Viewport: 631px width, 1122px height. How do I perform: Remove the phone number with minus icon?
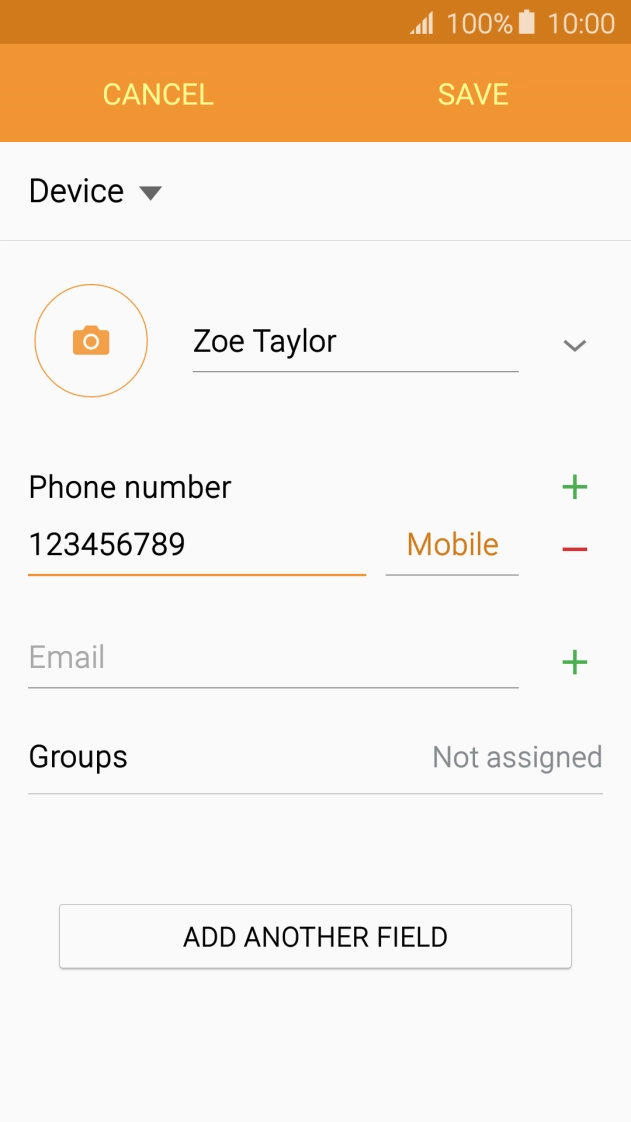pos(574,549)
